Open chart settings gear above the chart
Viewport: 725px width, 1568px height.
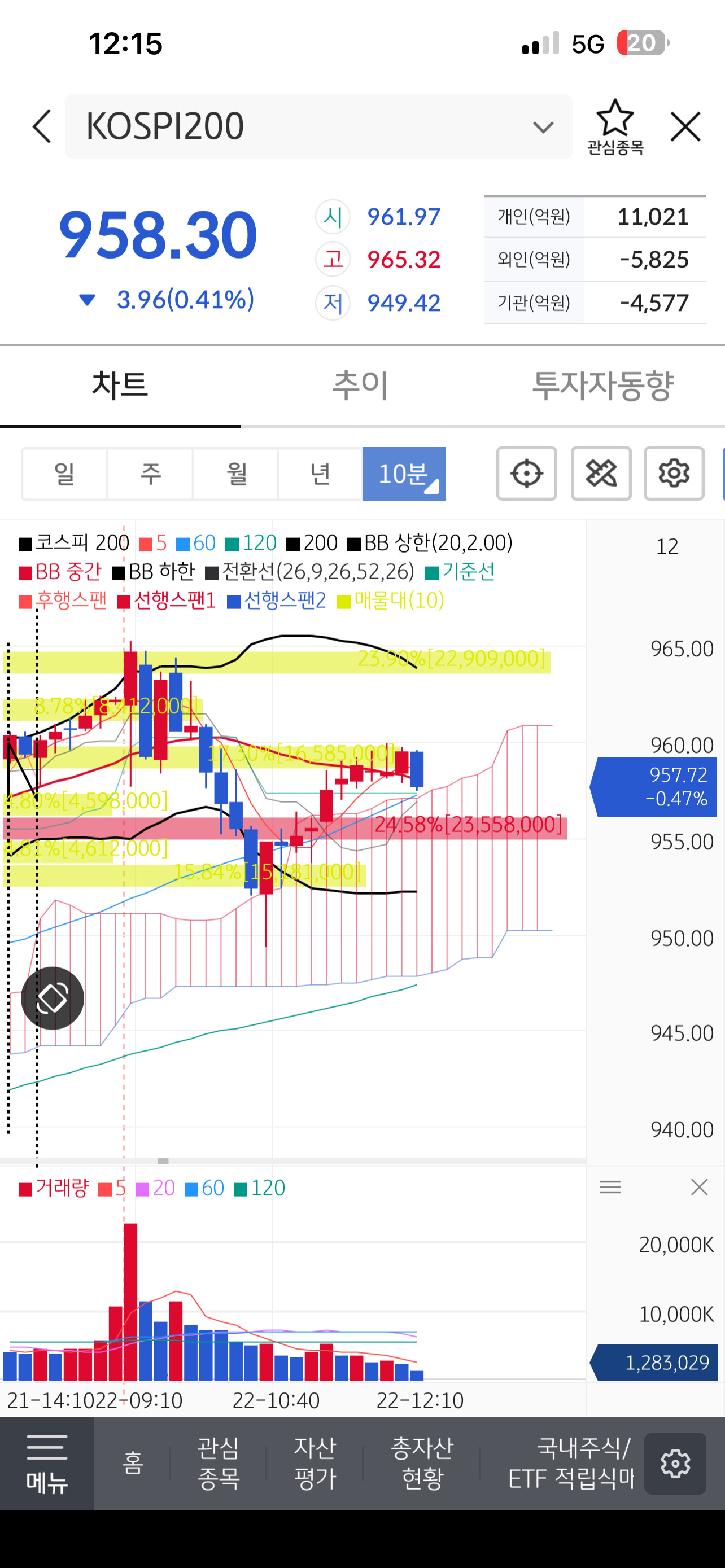(674, 474)
